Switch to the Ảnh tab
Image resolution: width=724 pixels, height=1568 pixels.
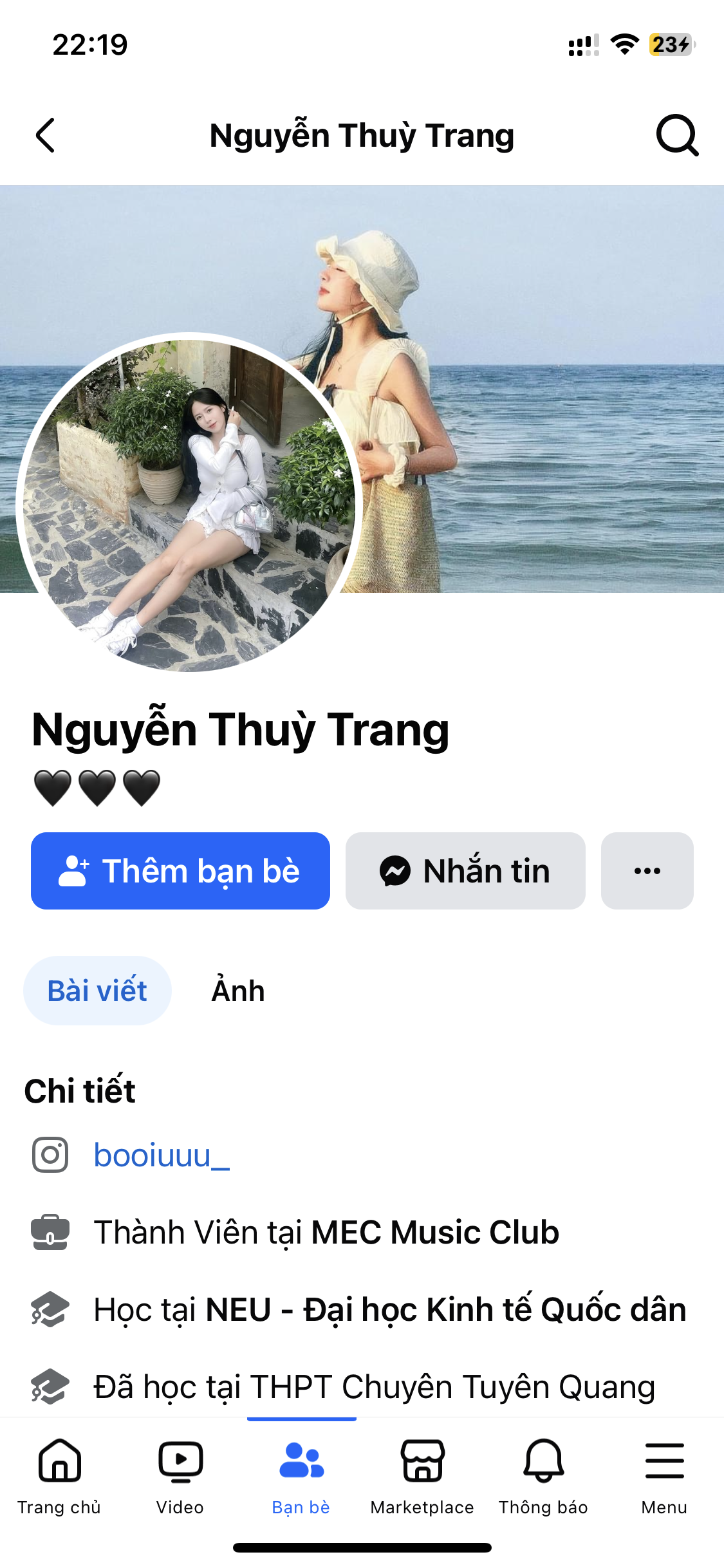tap(238, 991)
